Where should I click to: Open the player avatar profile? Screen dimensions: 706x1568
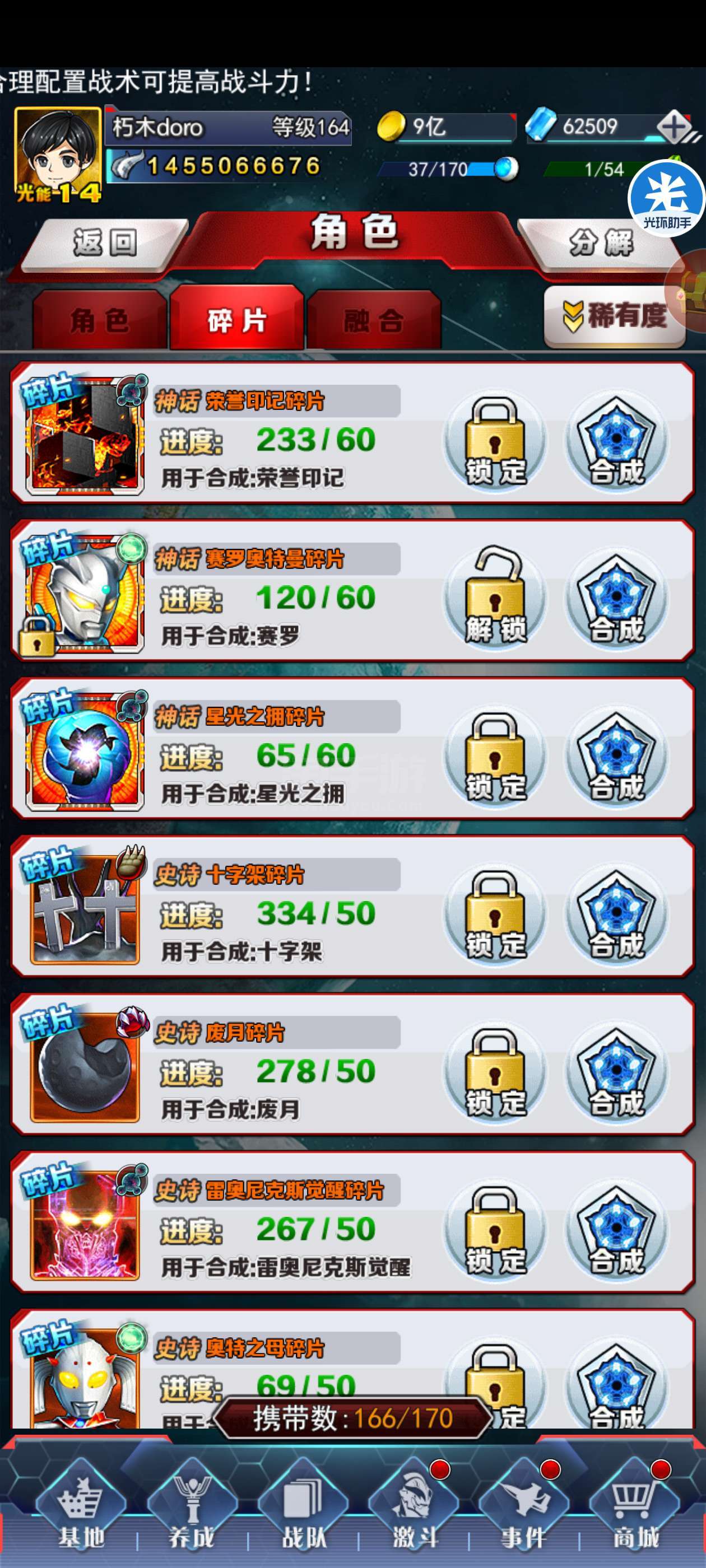57,154
